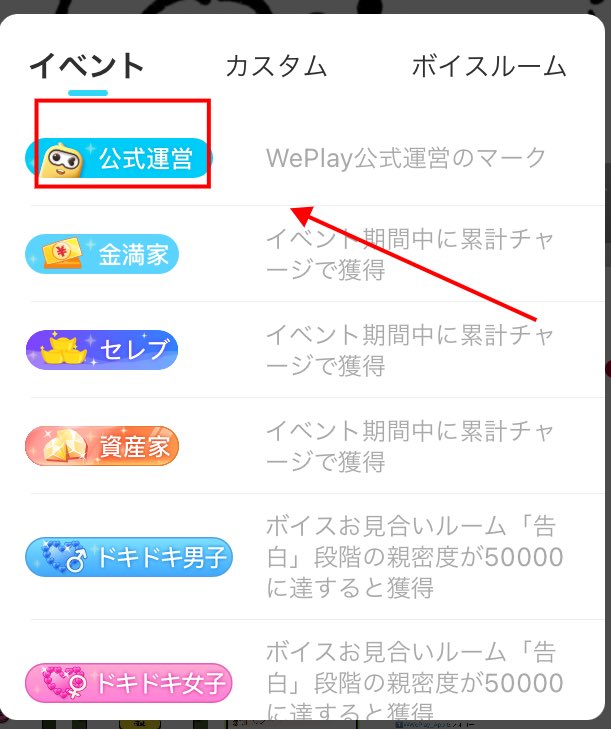Switch to the カスタム tab
This screenshot has width=611, height=729.
pyautogui.click(x=276, y=67)
